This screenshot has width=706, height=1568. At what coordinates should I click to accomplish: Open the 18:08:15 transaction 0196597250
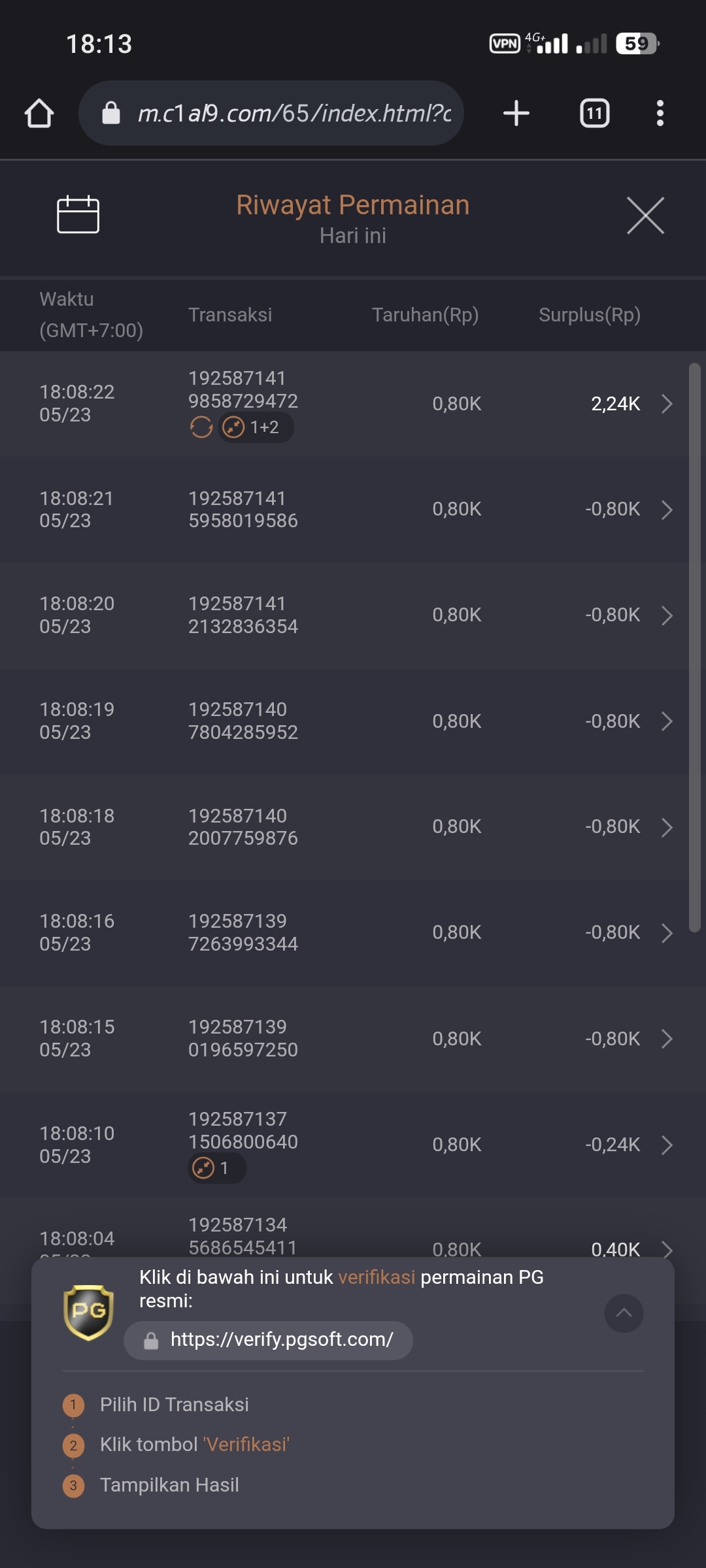tap(345, 1039)
